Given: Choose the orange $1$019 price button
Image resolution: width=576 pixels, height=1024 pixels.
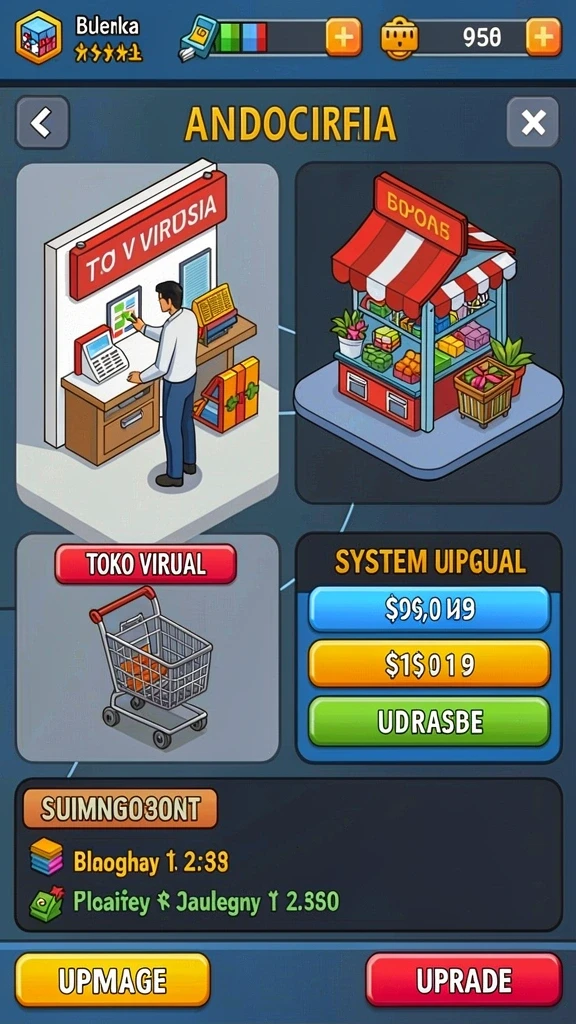Looking at the screenshot, I should [429, 664].
